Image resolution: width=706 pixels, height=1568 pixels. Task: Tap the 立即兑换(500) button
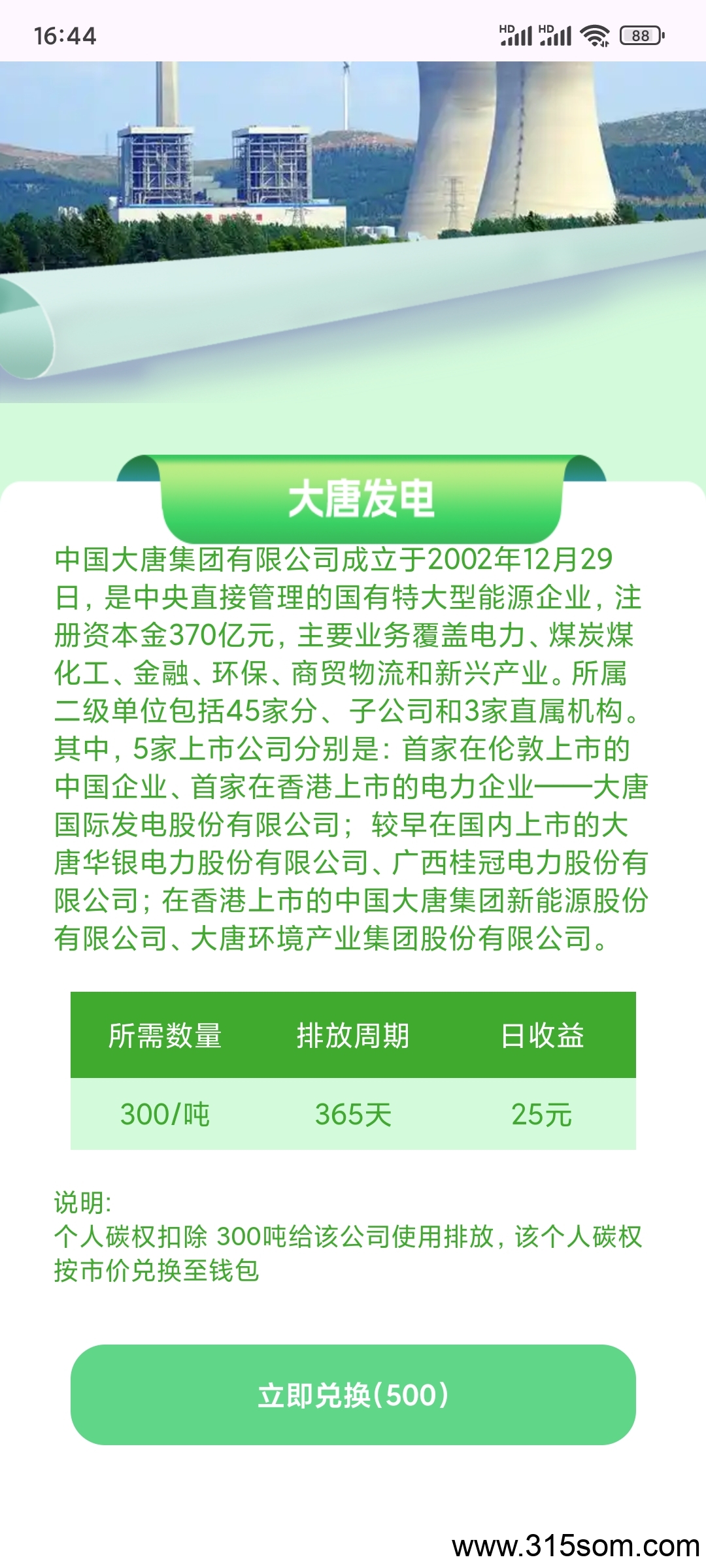353,1395
